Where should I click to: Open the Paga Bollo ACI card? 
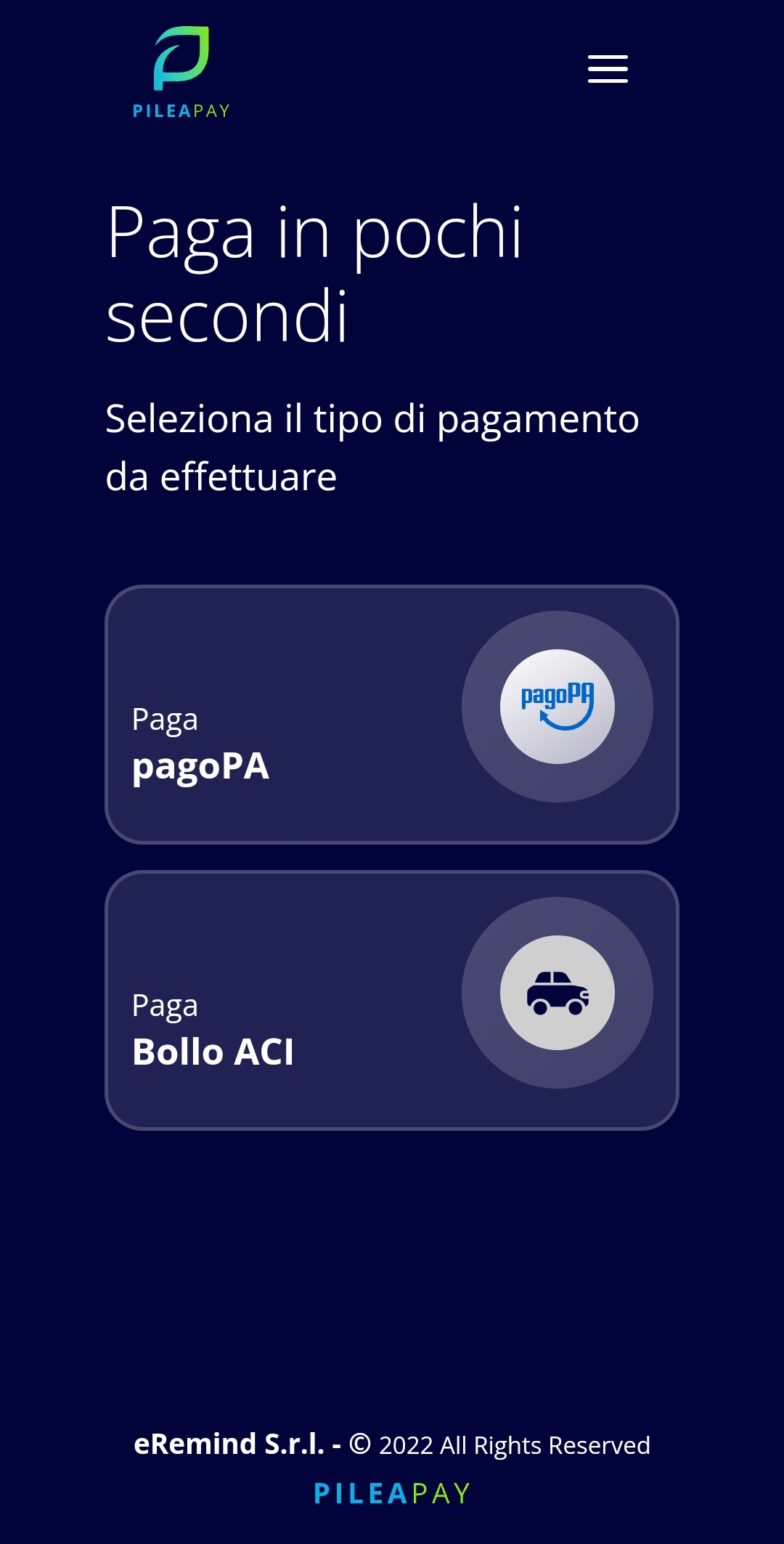point(392,1000)
